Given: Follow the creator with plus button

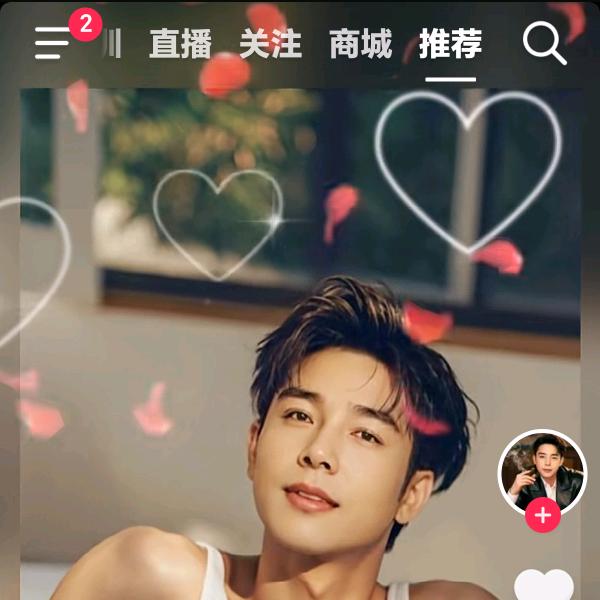Looking at the screenshot, I should 543,516.
